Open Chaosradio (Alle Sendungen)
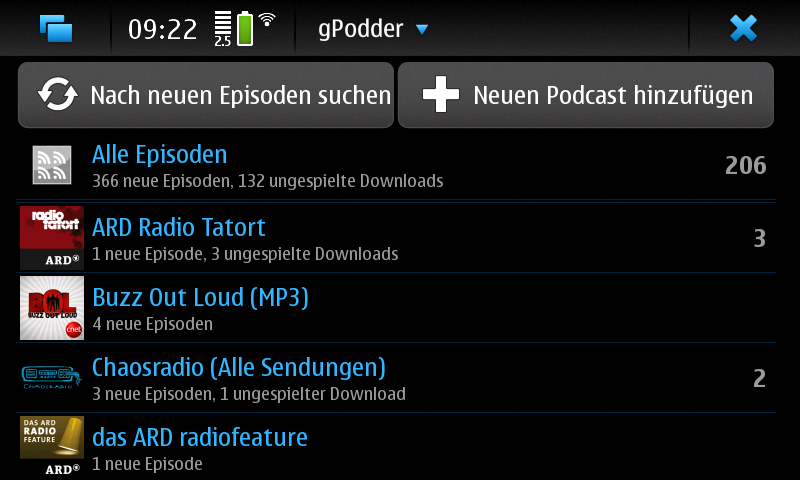Viewport: 800px width, 480px height. coord(396,377)
